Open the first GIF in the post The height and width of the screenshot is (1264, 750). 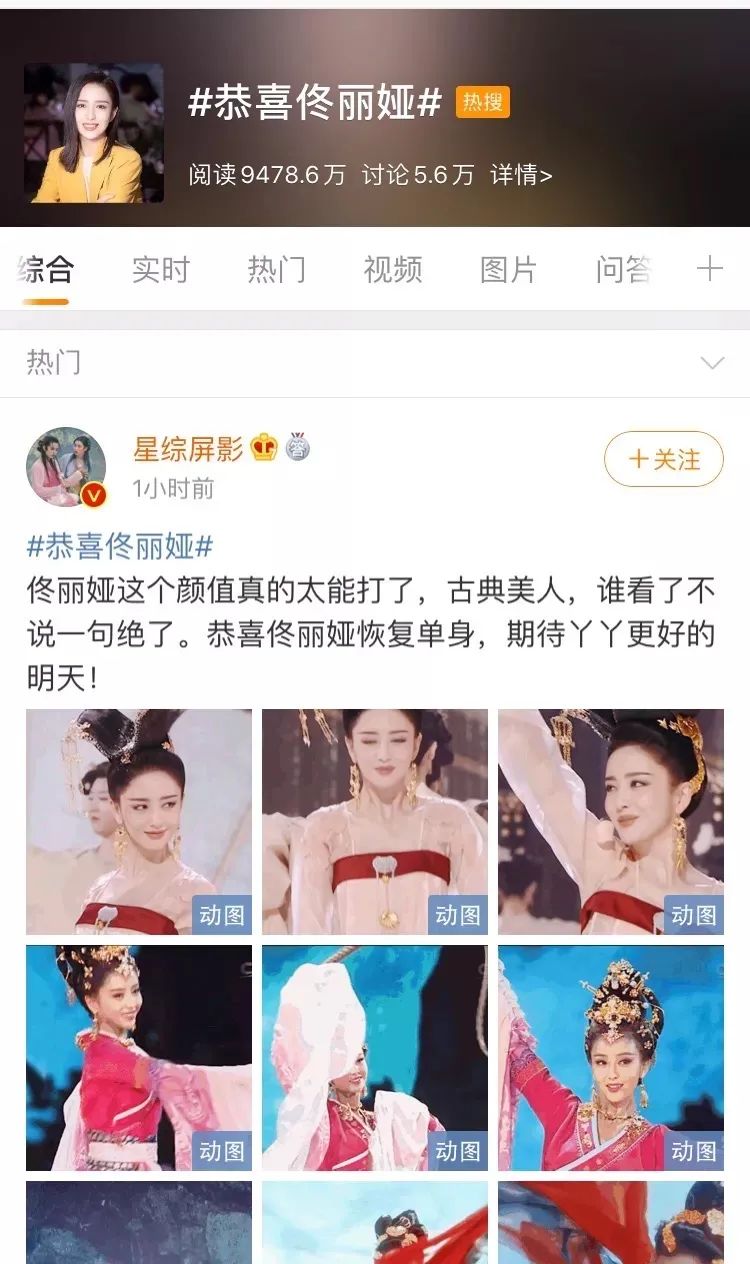pyautogui.click(x=139, y=821)
